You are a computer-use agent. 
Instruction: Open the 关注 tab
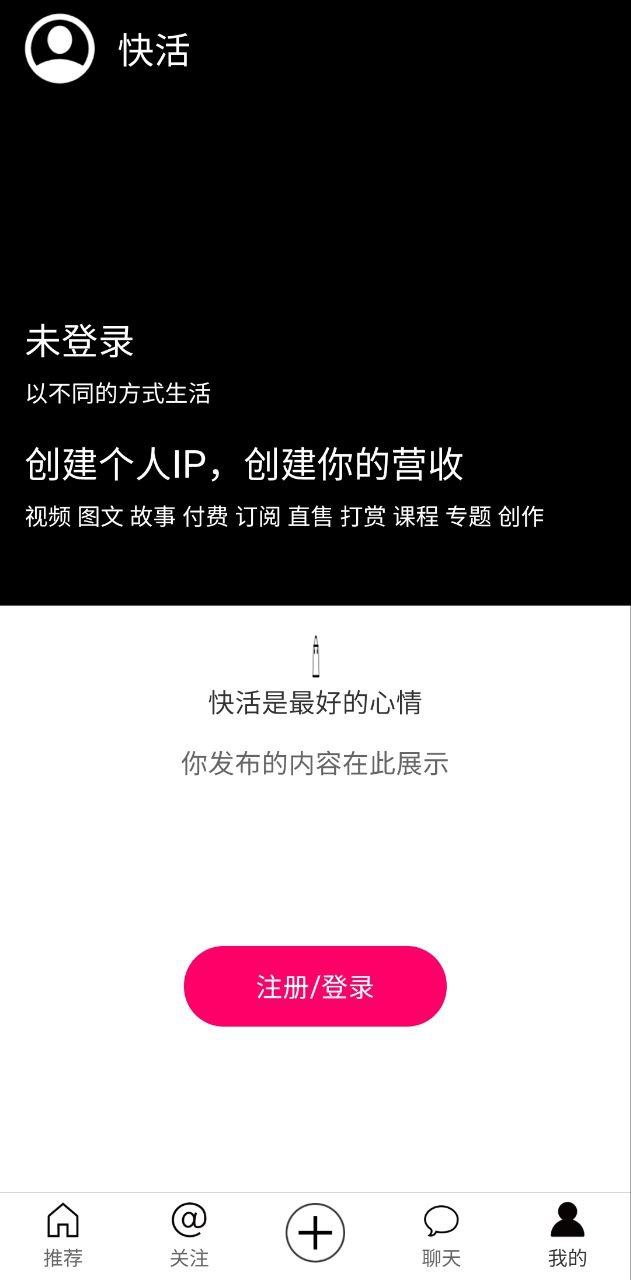pyautogui.click(x=189, y=1235)
